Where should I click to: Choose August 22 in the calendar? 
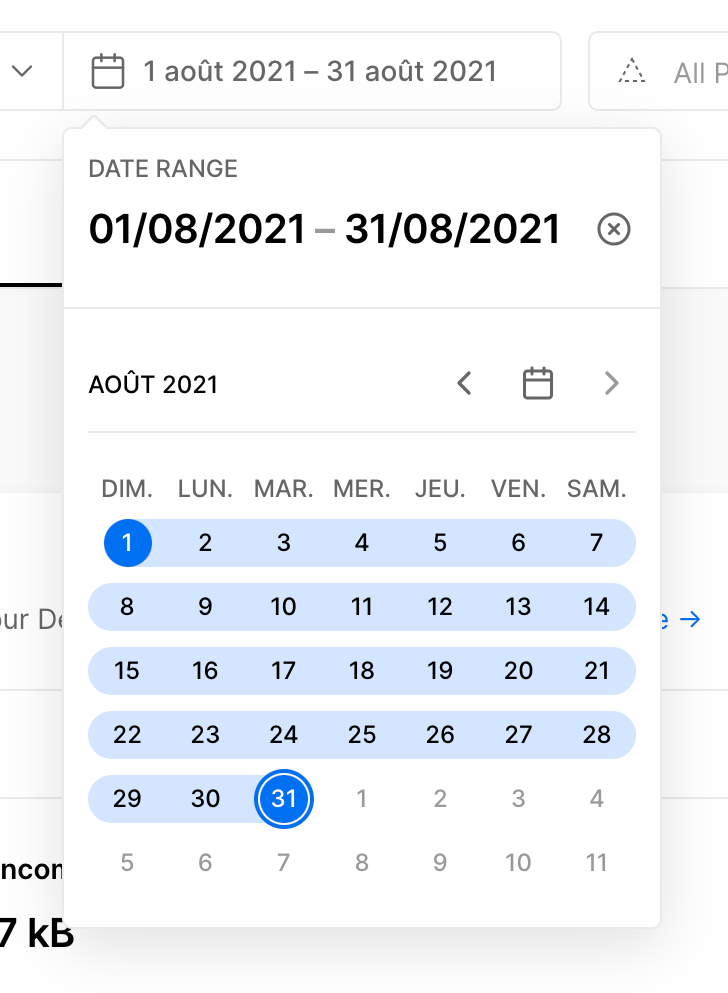[128, 735]
